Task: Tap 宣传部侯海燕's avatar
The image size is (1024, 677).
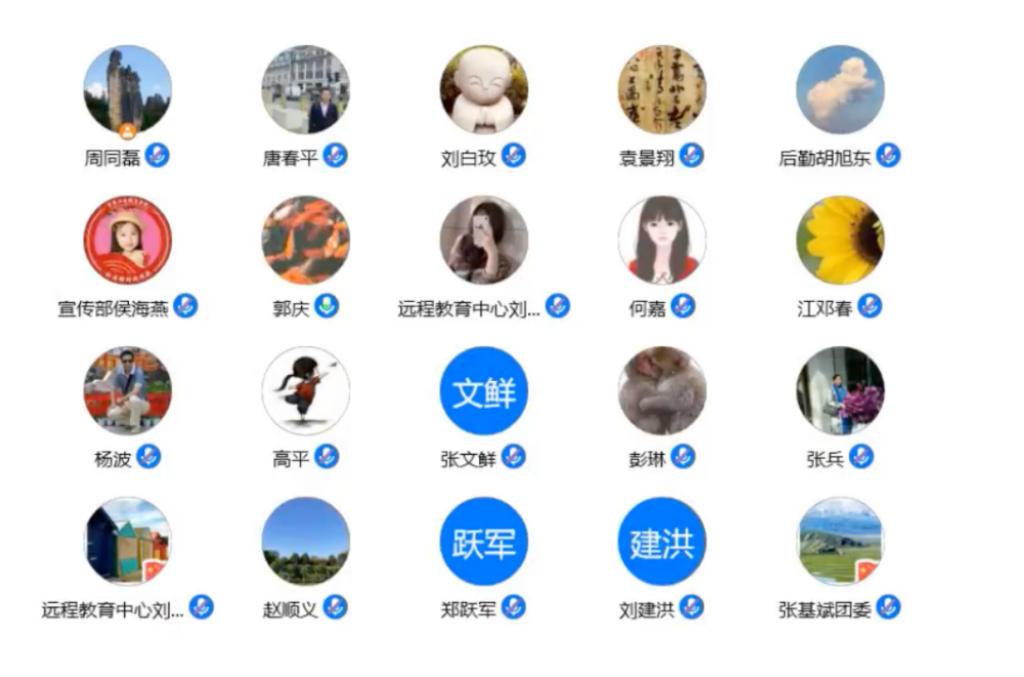Action: (127, 240)
